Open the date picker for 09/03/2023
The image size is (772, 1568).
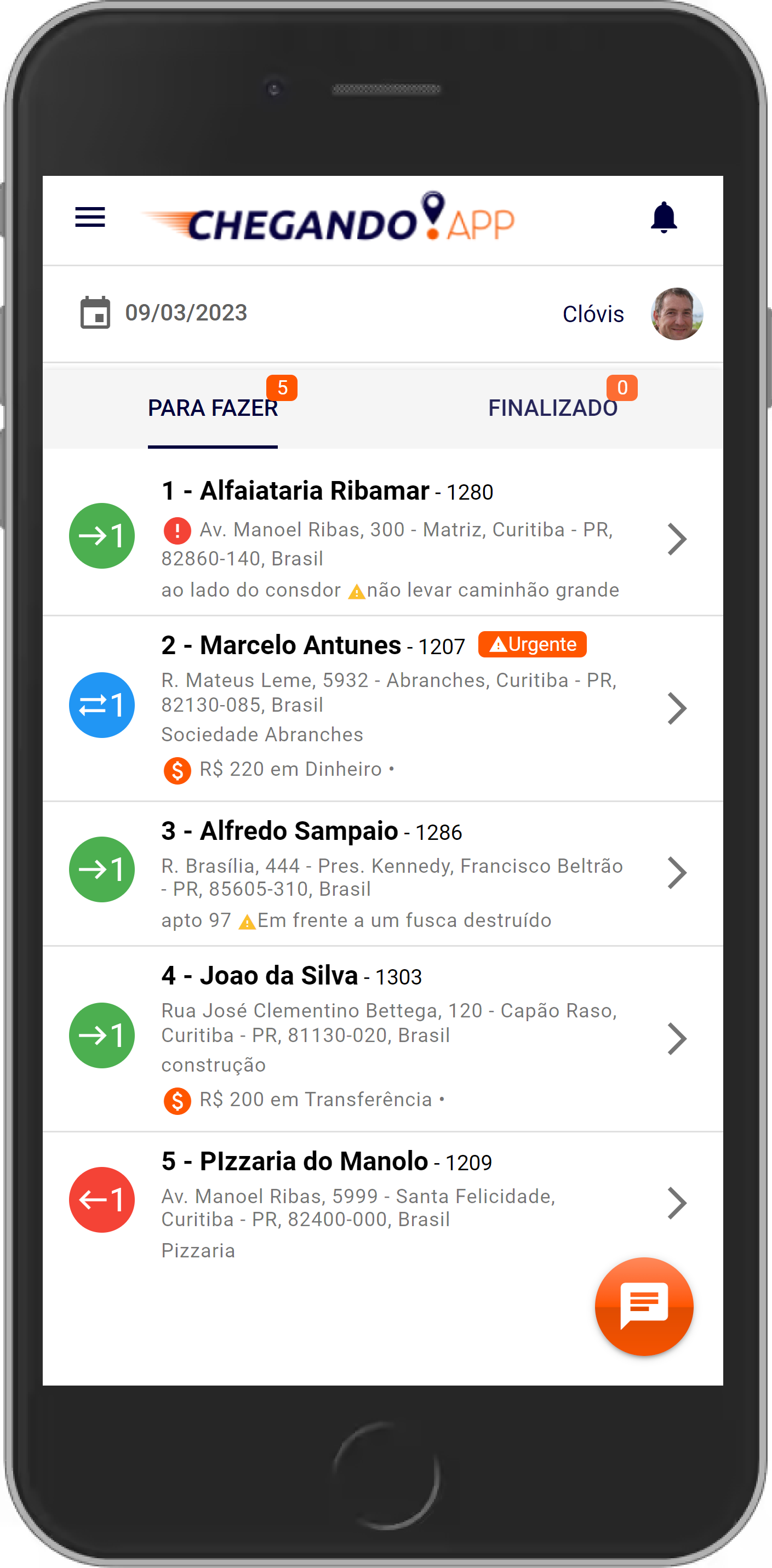pyautogui.click(x=95, y=313)
